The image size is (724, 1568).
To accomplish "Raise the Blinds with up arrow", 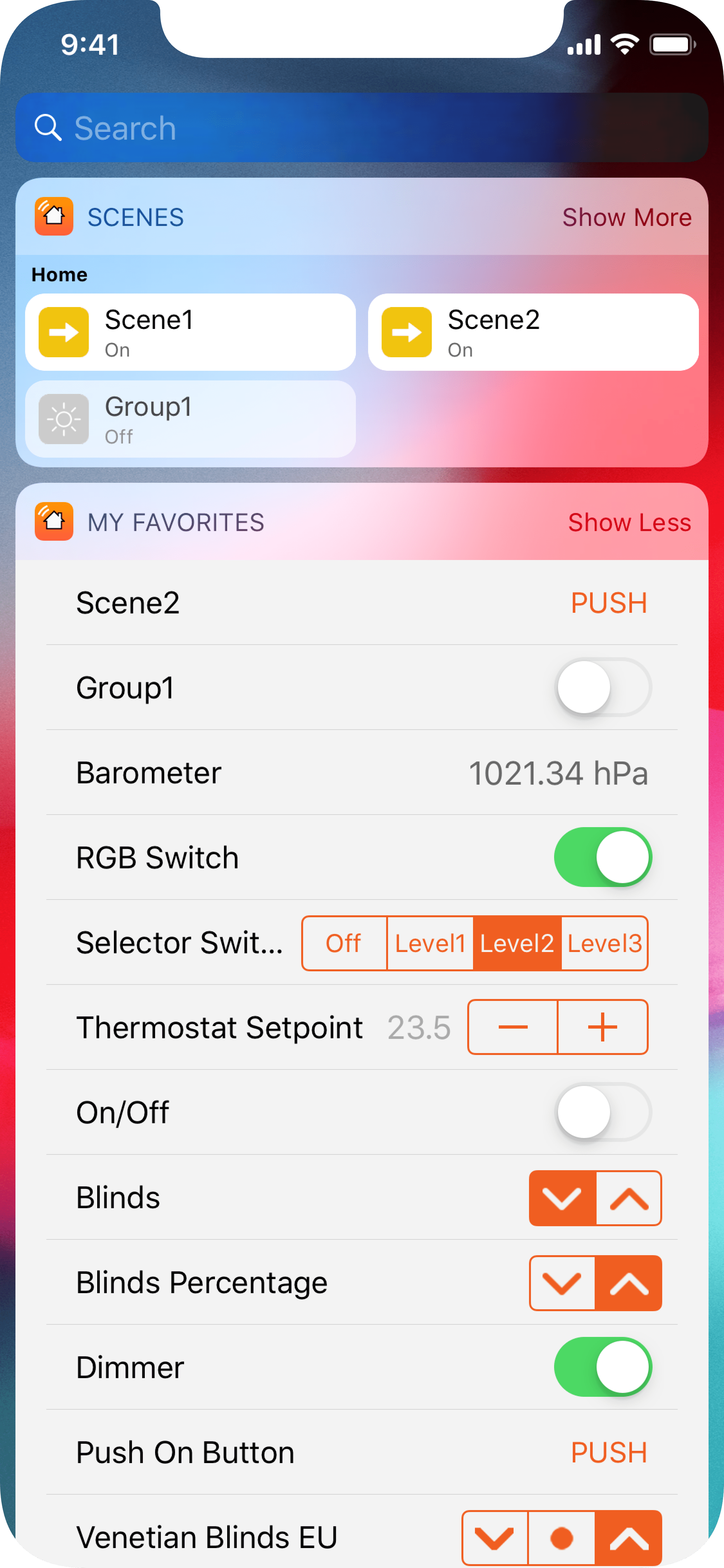I will pyautogui.click(x=628, y=1198).
